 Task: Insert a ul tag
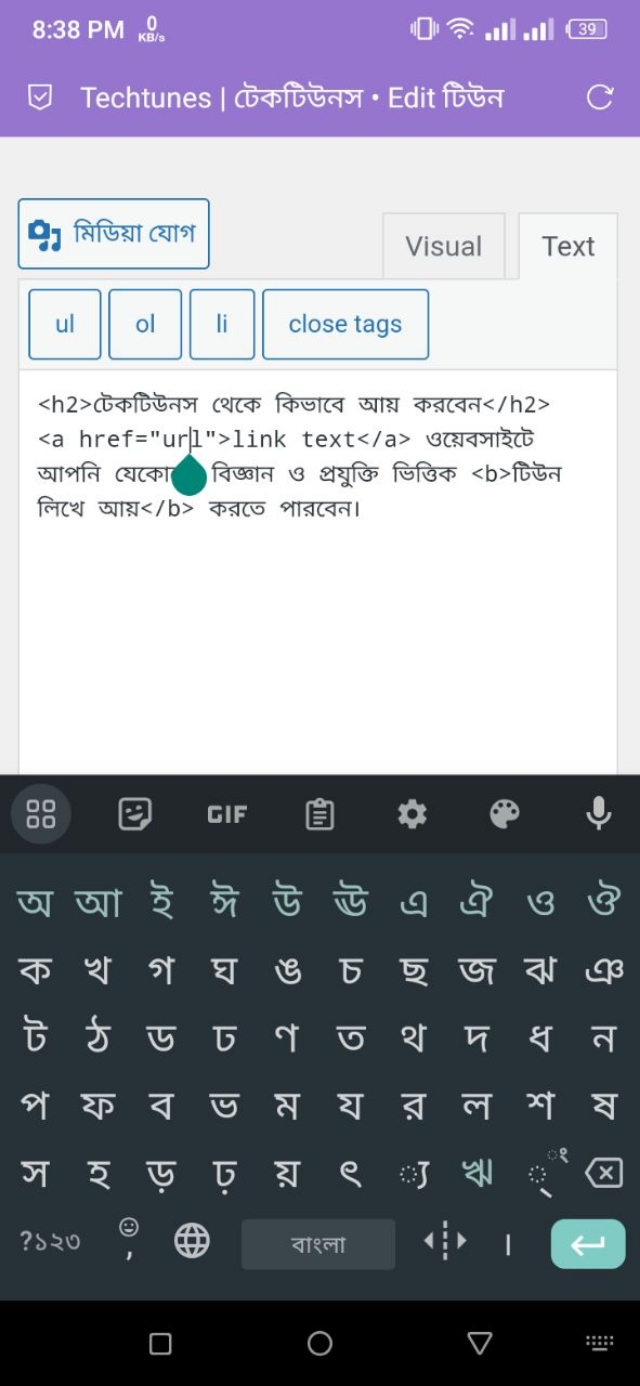(64, 324)
